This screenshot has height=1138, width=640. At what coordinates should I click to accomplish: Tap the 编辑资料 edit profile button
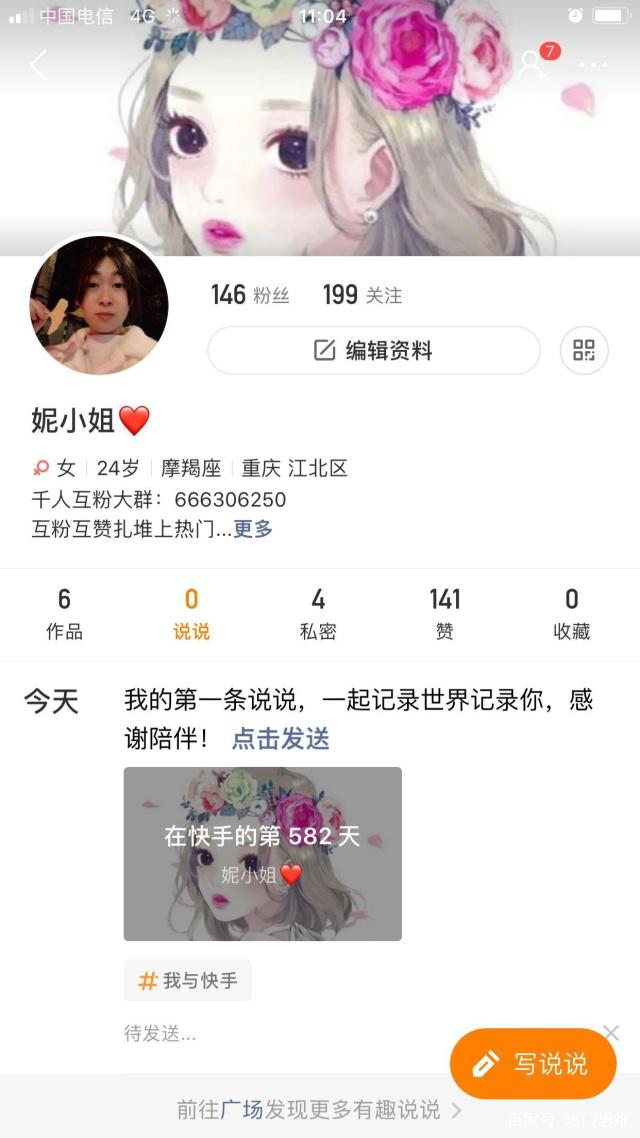(x=374, y=351)
